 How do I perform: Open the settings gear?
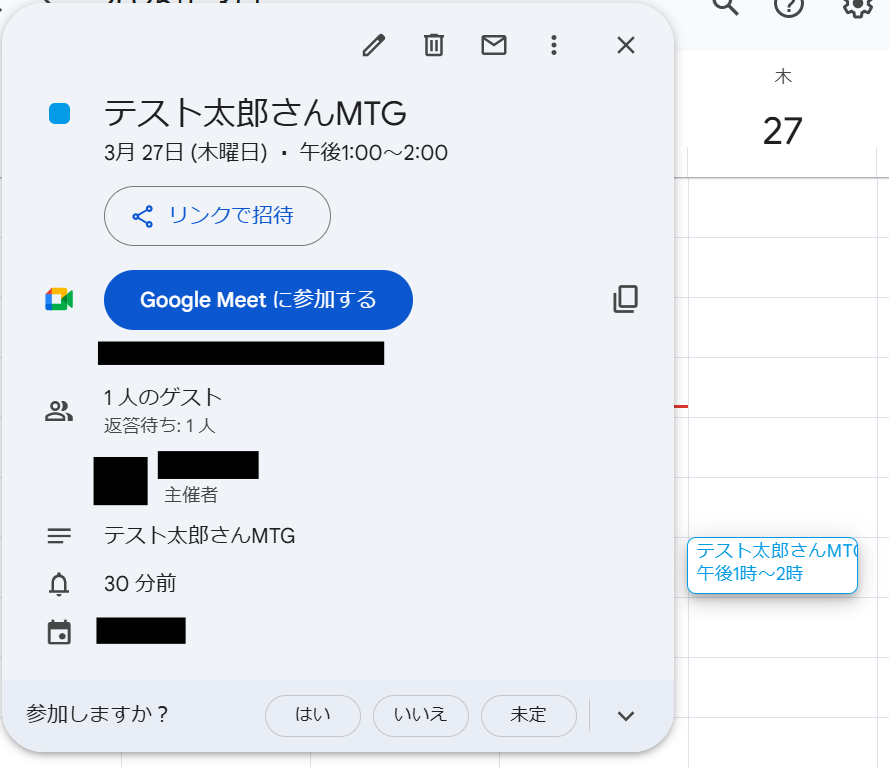pos(857,6)
